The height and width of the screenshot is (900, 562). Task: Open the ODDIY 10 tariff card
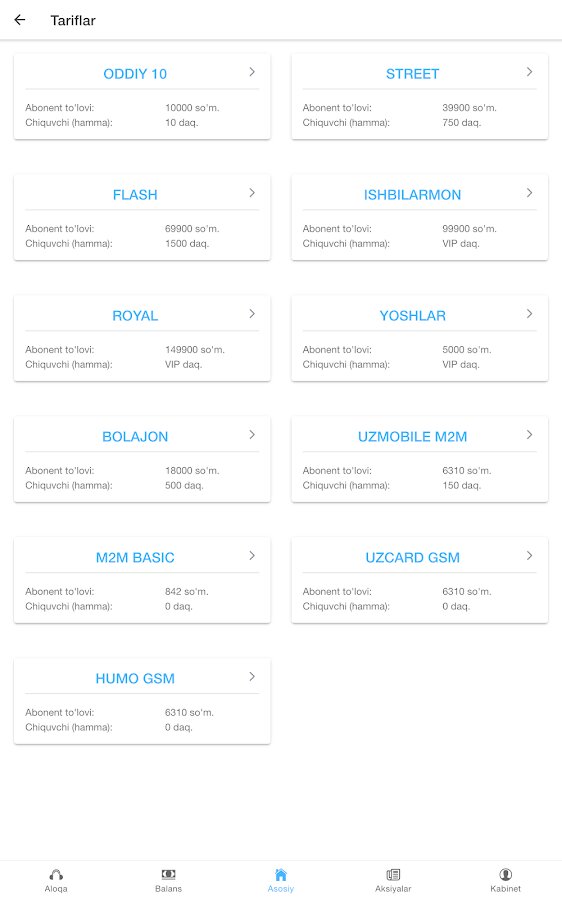pos(142,96)
